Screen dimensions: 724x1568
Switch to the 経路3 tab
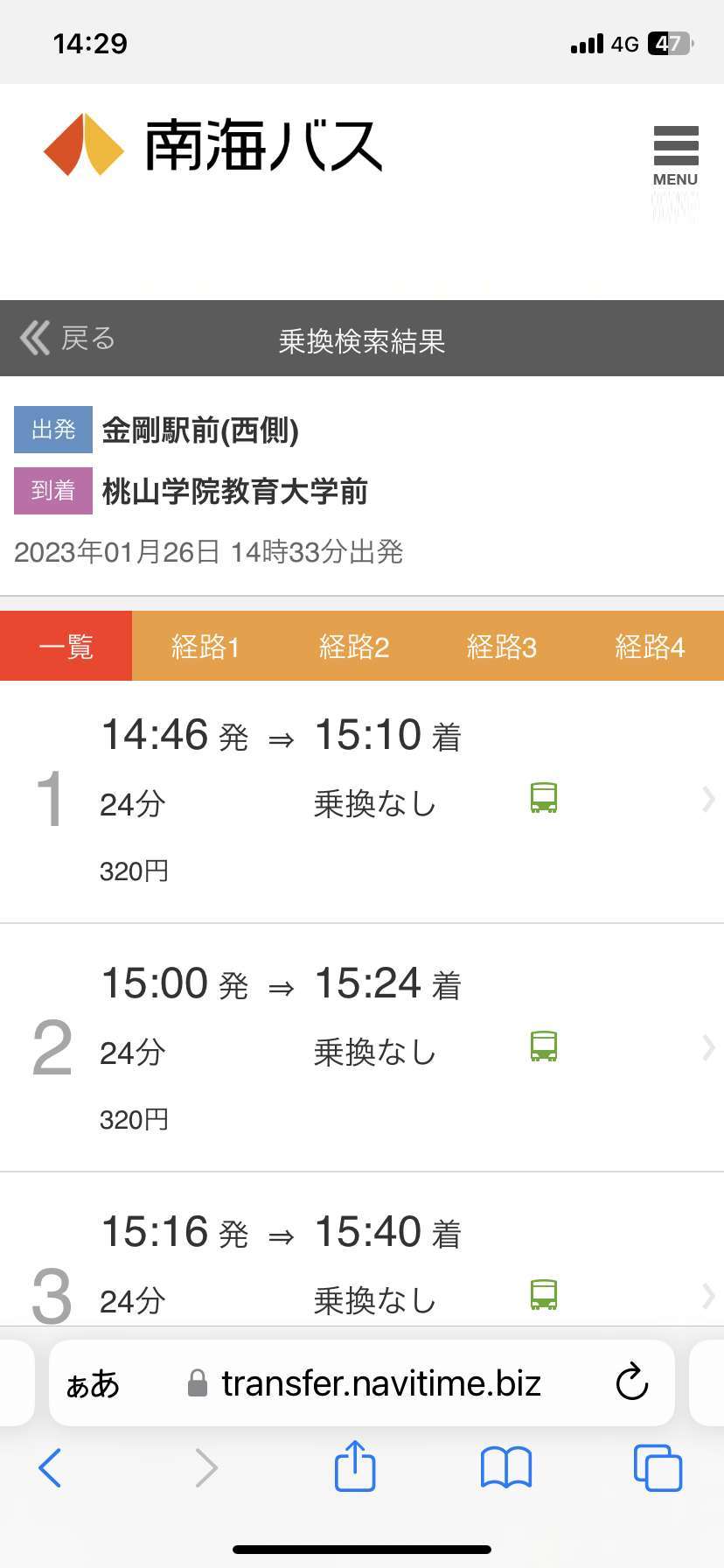point(501,646)
